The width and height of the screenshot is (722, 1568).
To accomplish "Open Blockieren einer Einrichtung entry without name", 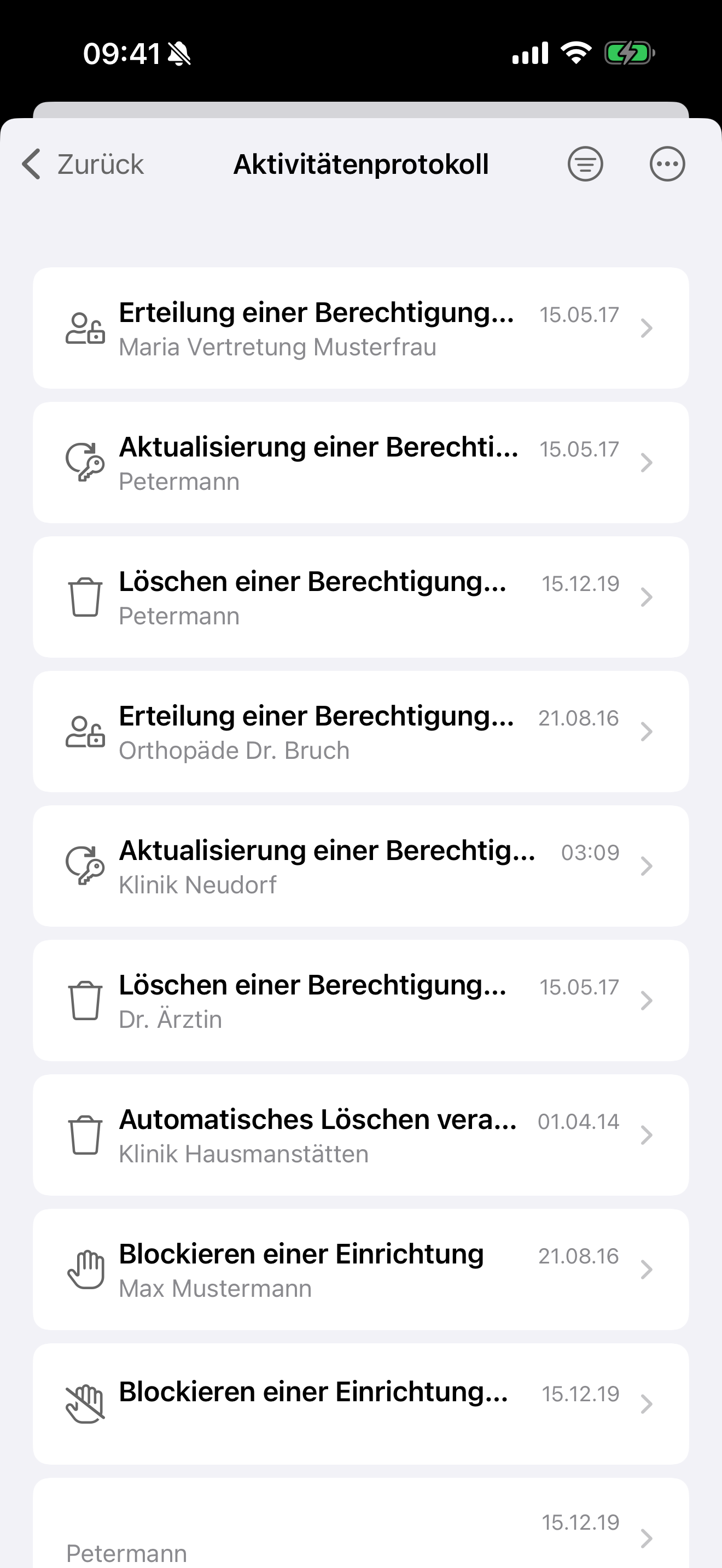I will (x=361, y=1405).
